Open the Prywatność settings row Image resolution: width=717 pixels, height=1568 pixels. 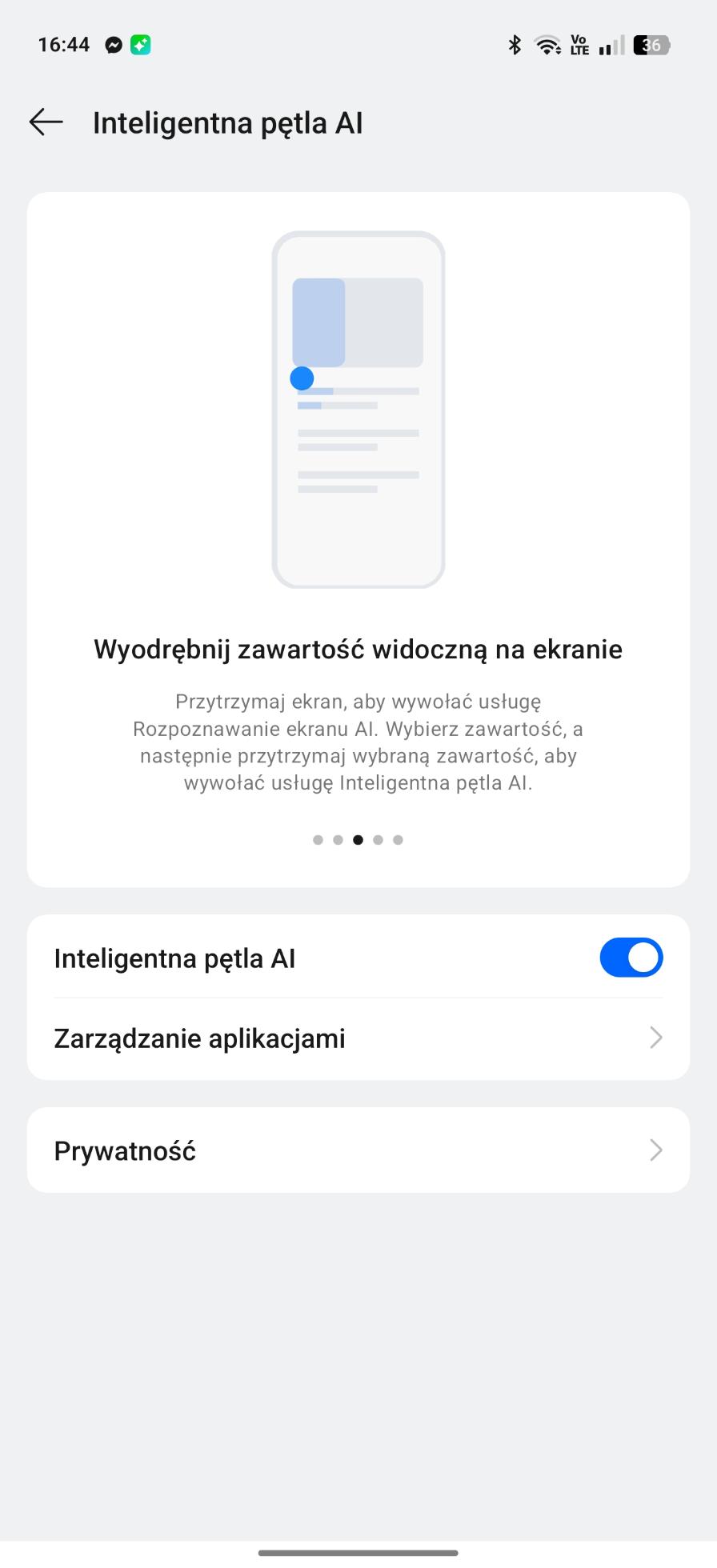[x=358, y=1150]
